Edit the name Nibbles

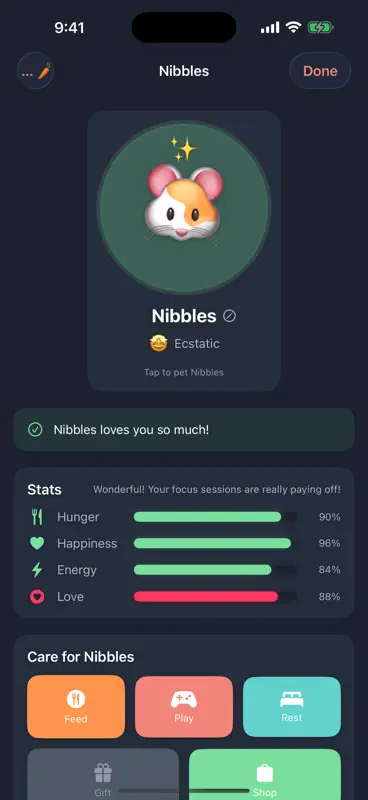pyautogui.click(x=230, y=316)
